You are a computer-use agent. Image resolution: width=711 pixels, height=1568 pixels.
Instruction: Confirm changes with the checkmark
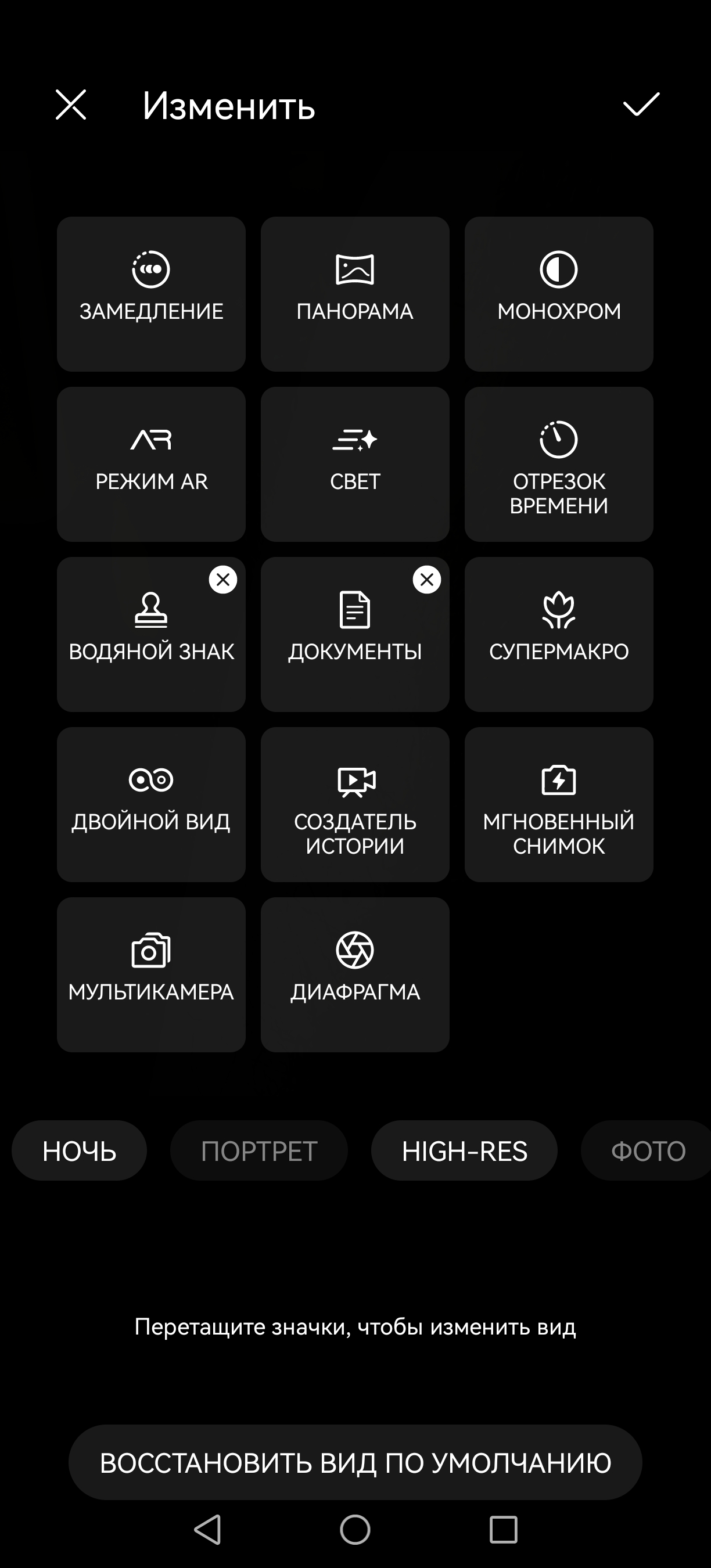click(641, 105)
